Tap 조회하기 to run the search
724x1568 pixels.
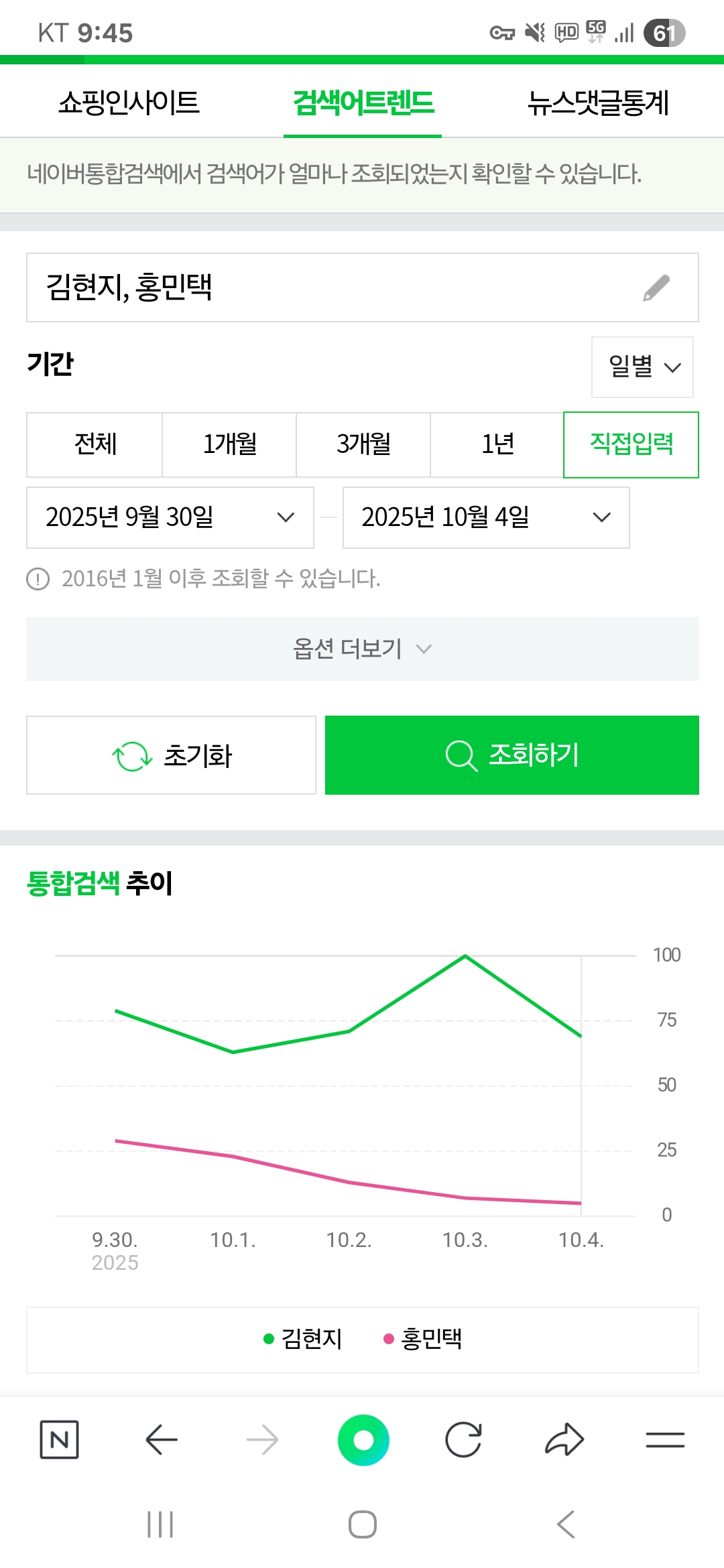(x=512, y=755)
